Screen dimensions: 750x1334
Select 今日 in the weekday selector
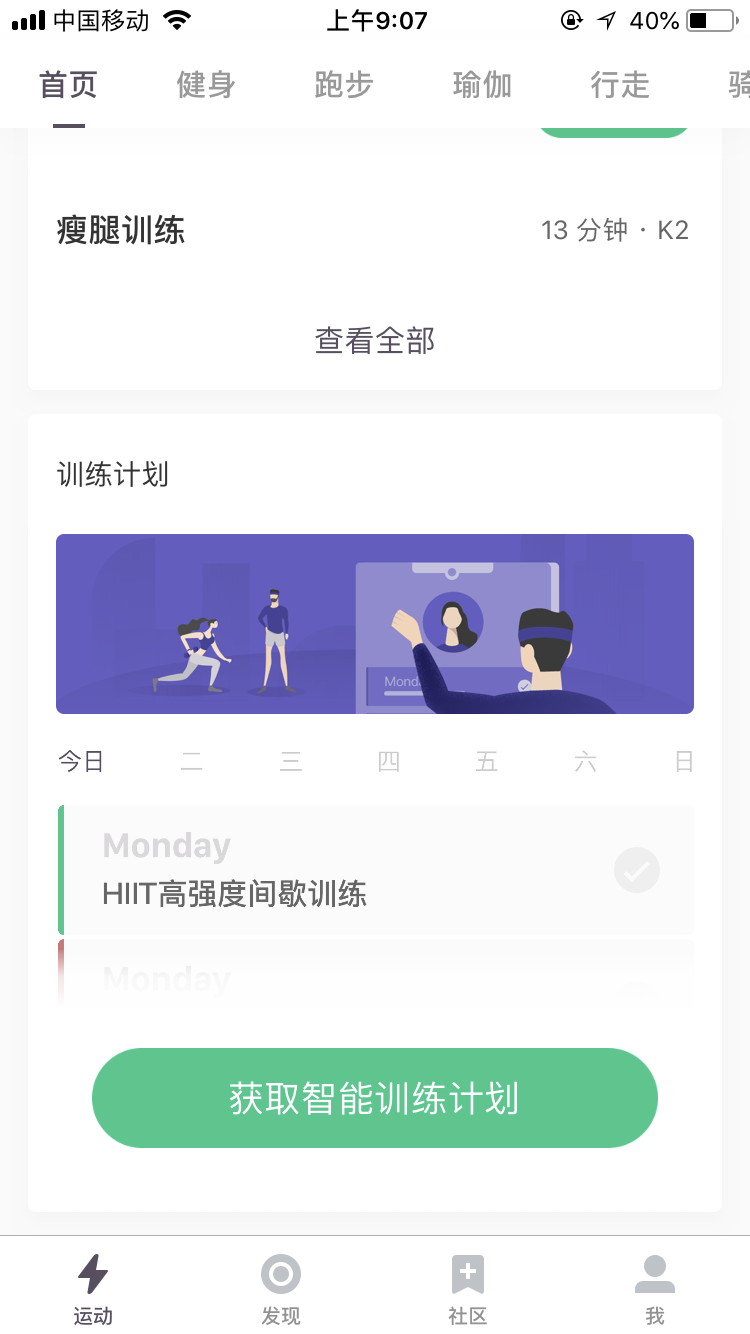click(82, 761)
